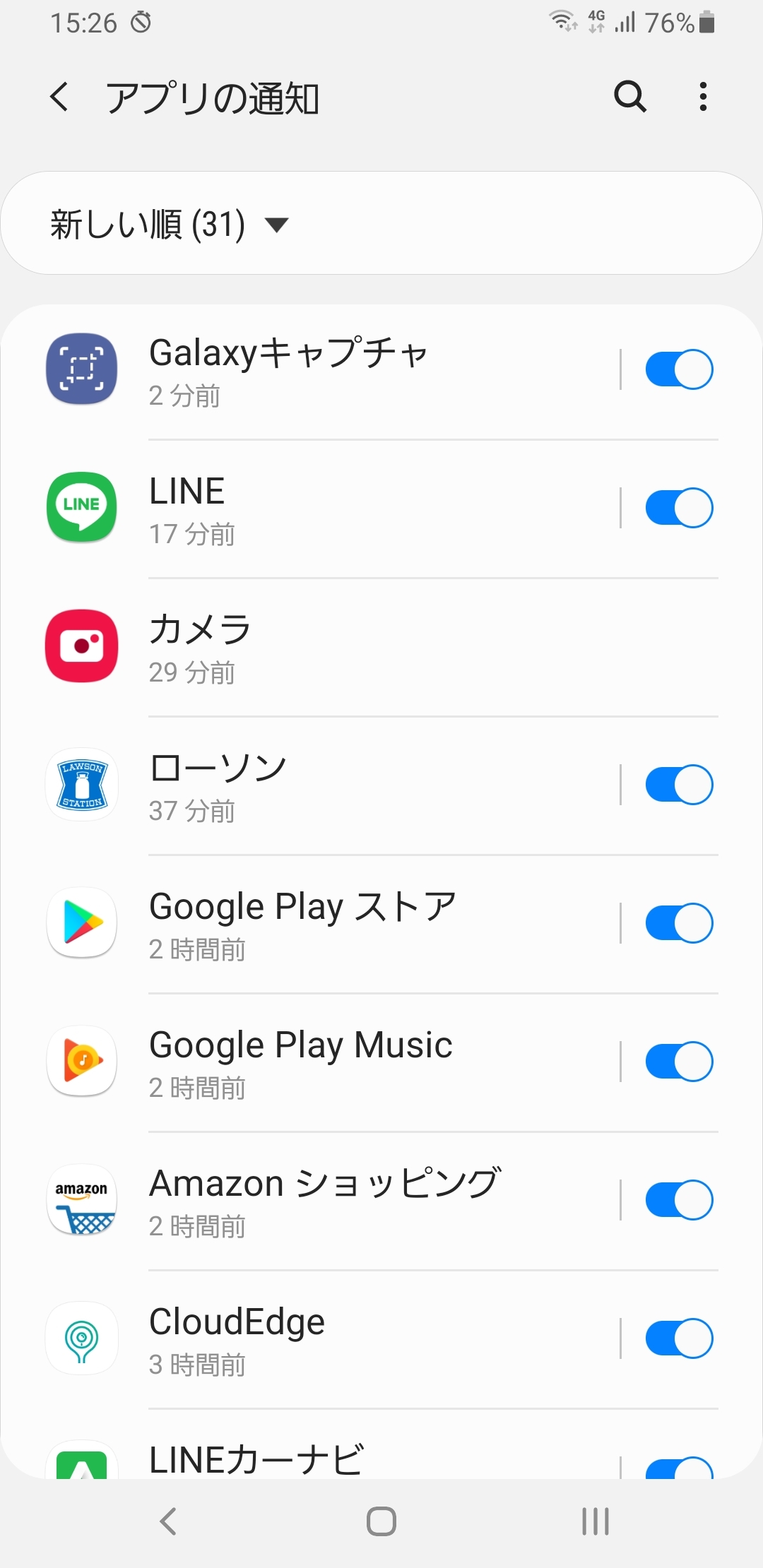Go back from アプリの通知 screen
The image size is (763, 1568).
60,97
